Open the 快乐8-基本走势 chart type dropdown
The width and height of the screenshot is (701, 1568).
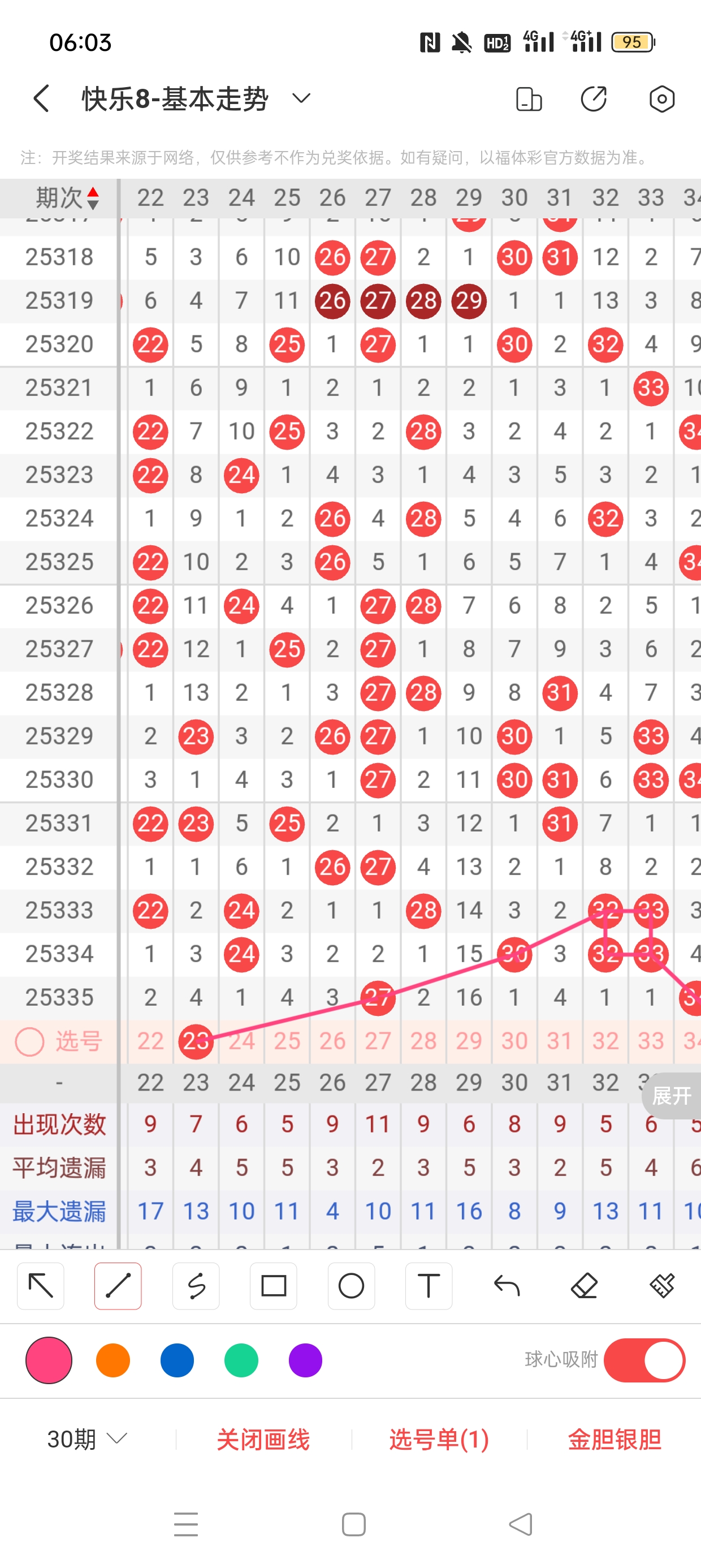(301, 98)
